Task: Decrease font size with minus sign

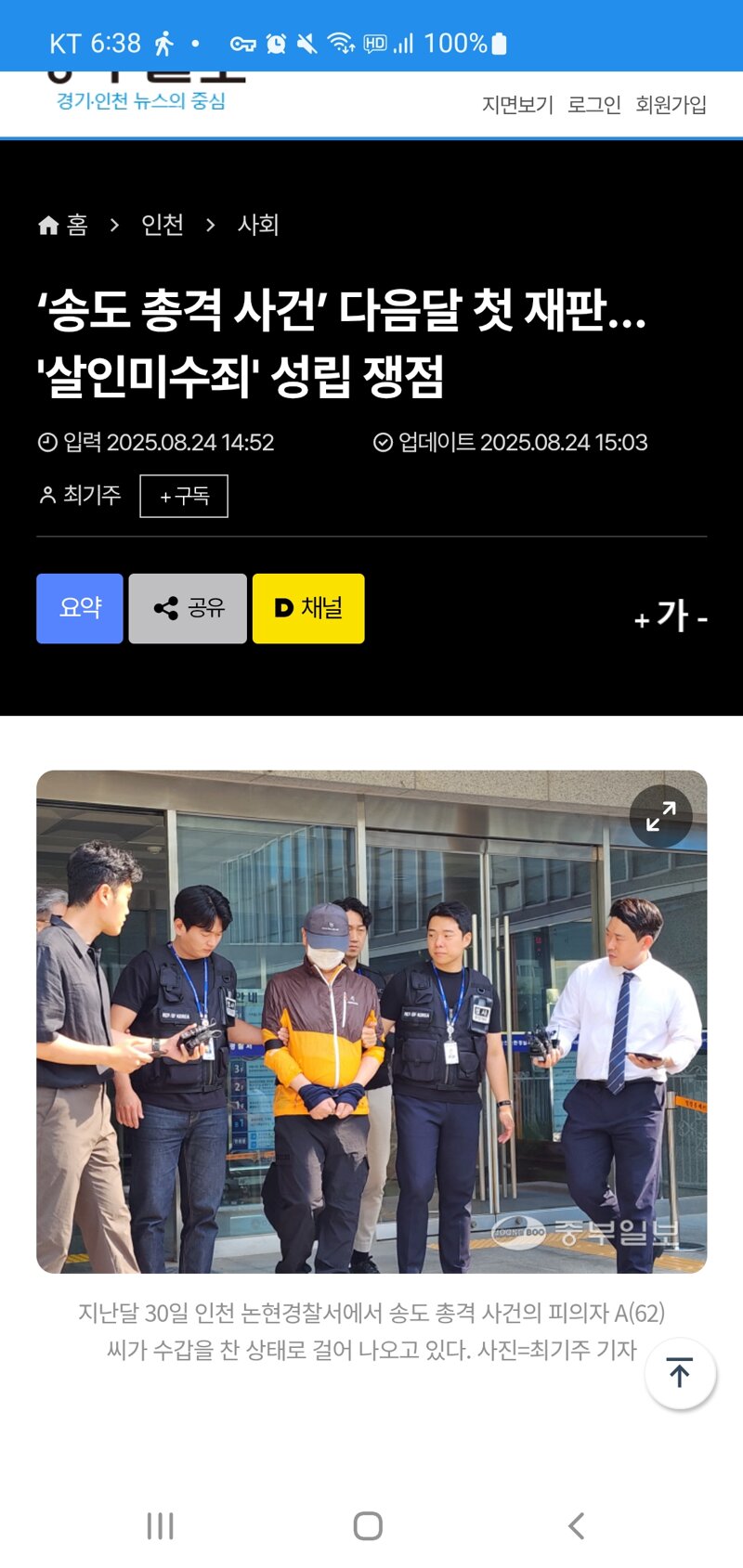Action: [x=702, y=618]
